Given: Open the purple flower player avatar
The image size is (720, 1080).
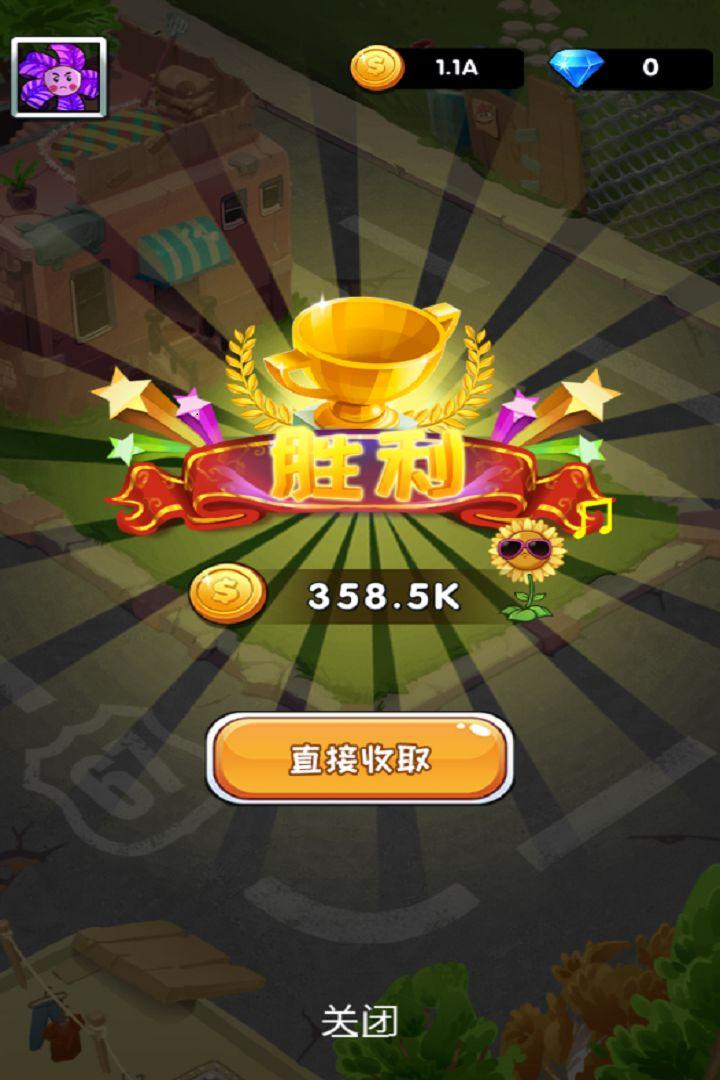Looking at the screenshot, I should [58, 78].
